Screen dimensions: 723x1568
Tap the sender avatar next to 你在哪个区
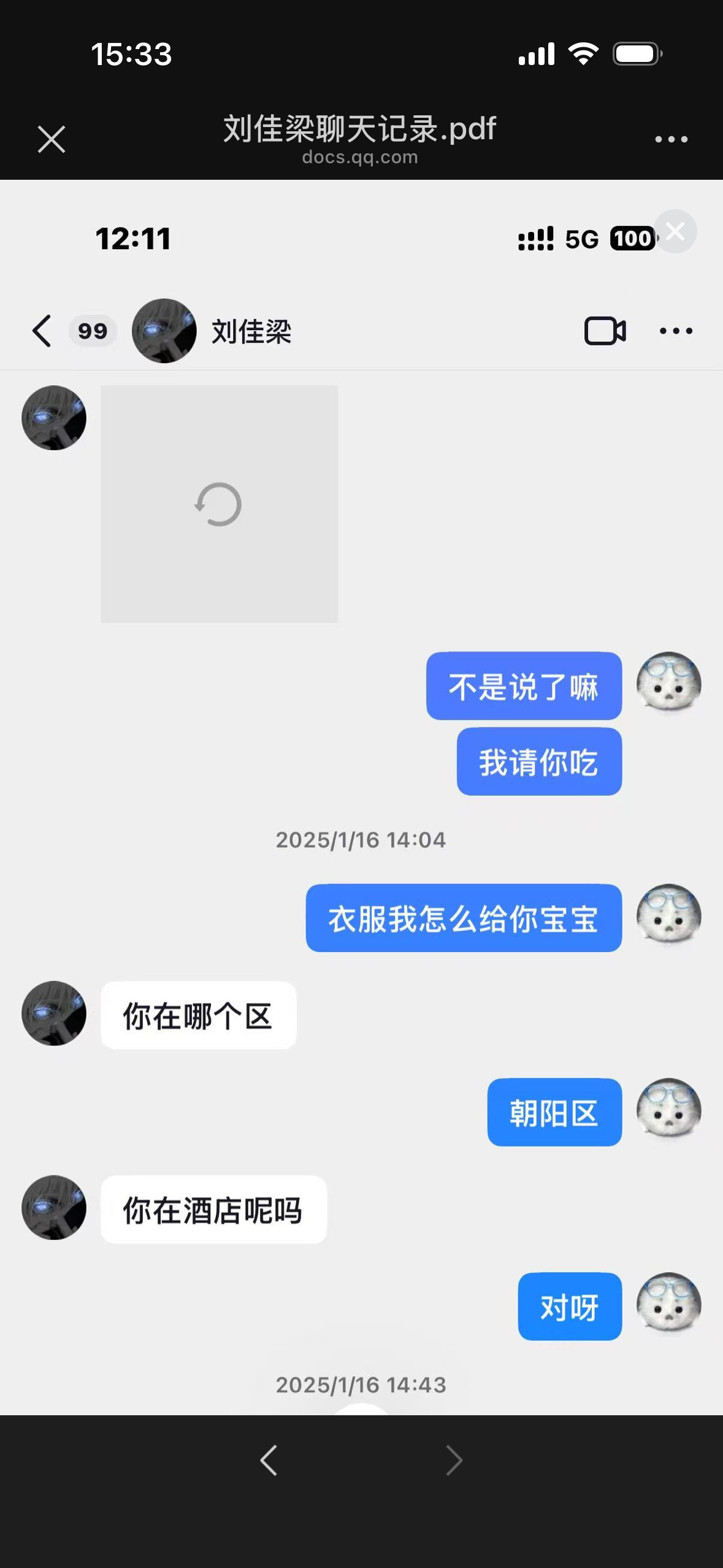click(x=53, y=1013)
